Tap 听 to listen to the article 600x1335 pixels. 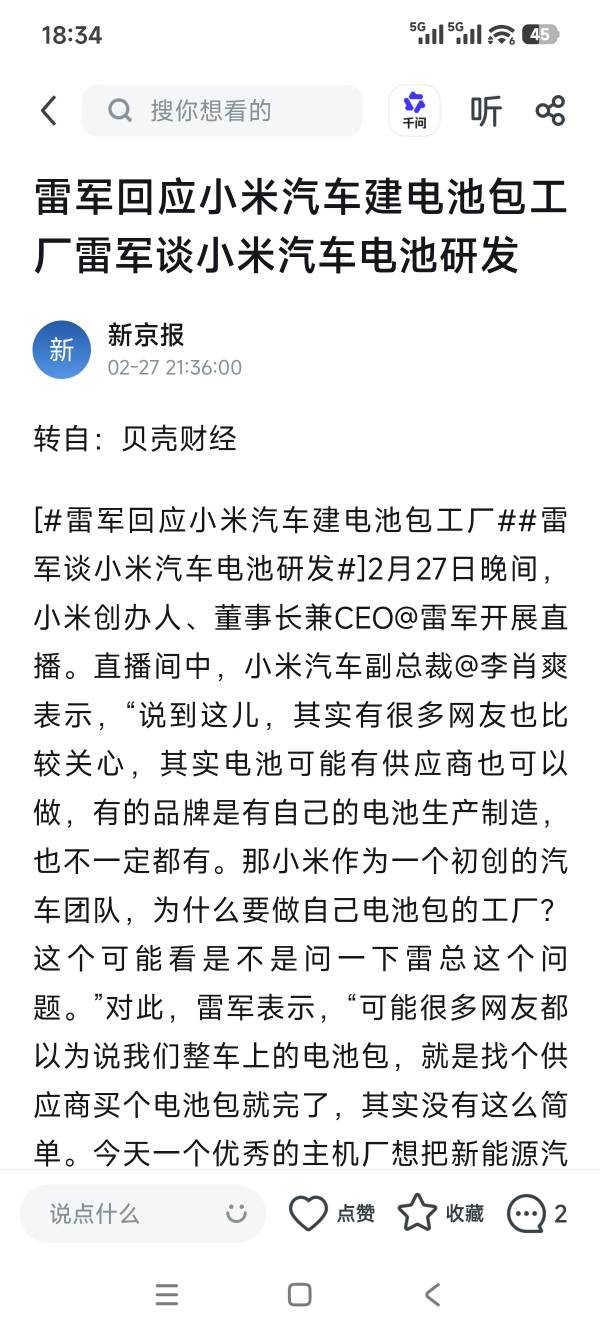486,111
